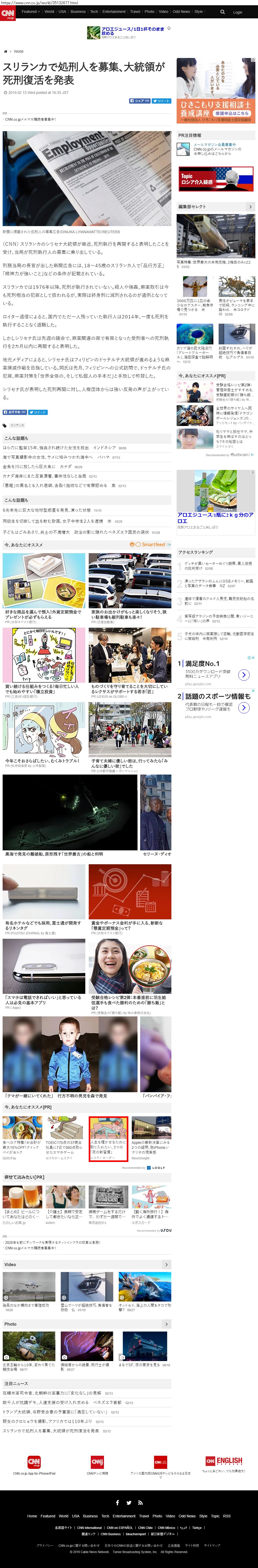Switch to the Business section in header

78,12
